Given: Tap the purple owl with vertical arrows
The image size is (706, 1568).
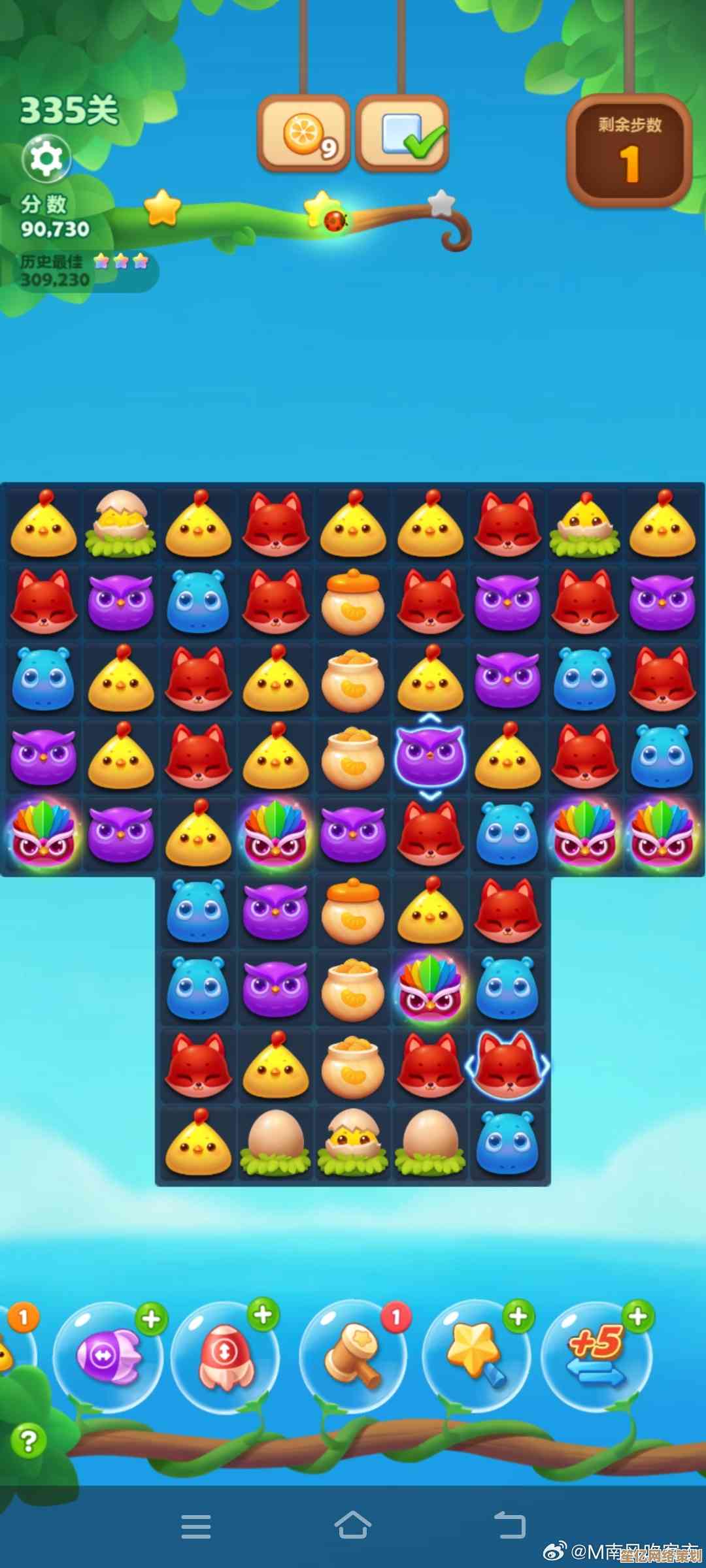Looking at the screenshot, I should tap(429, 757).
